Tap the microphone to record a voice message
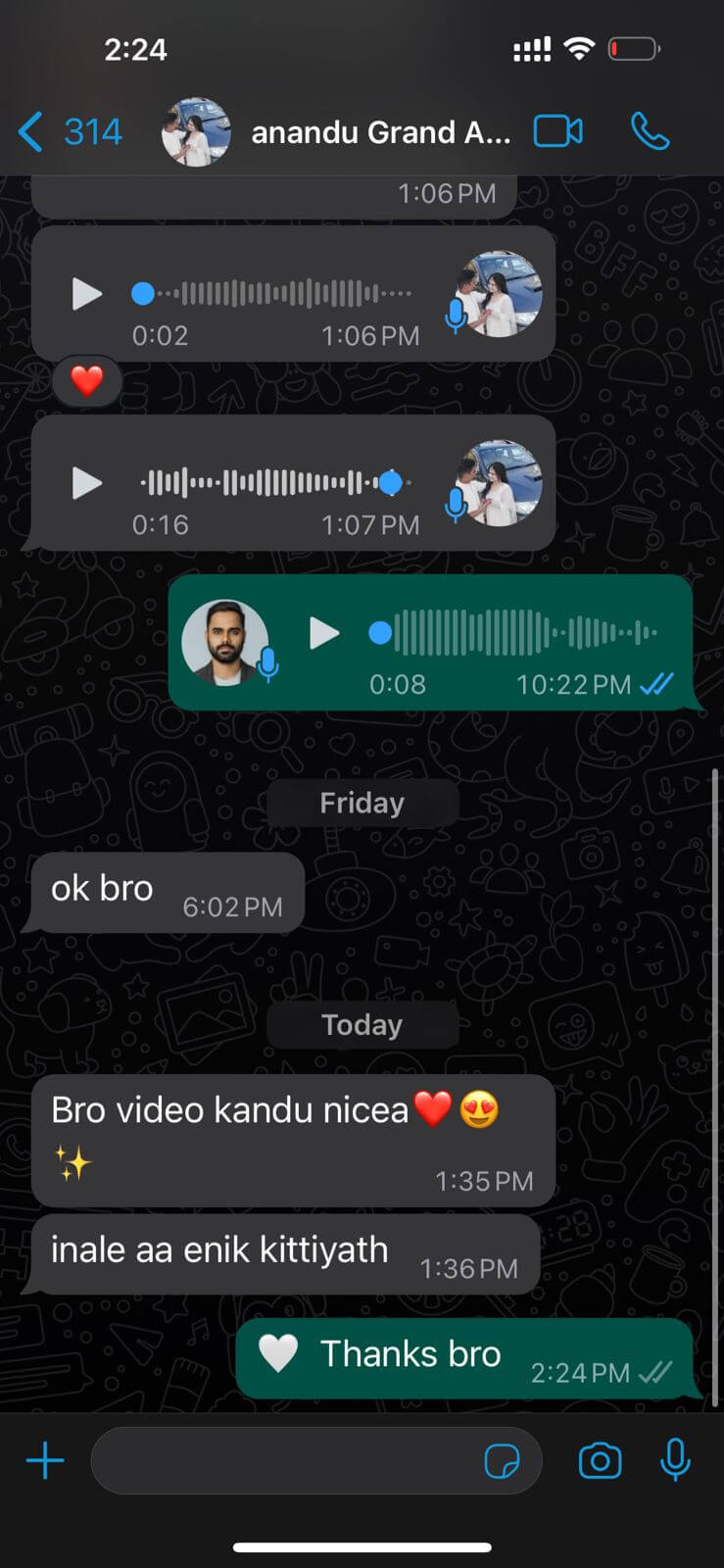 675,1460
